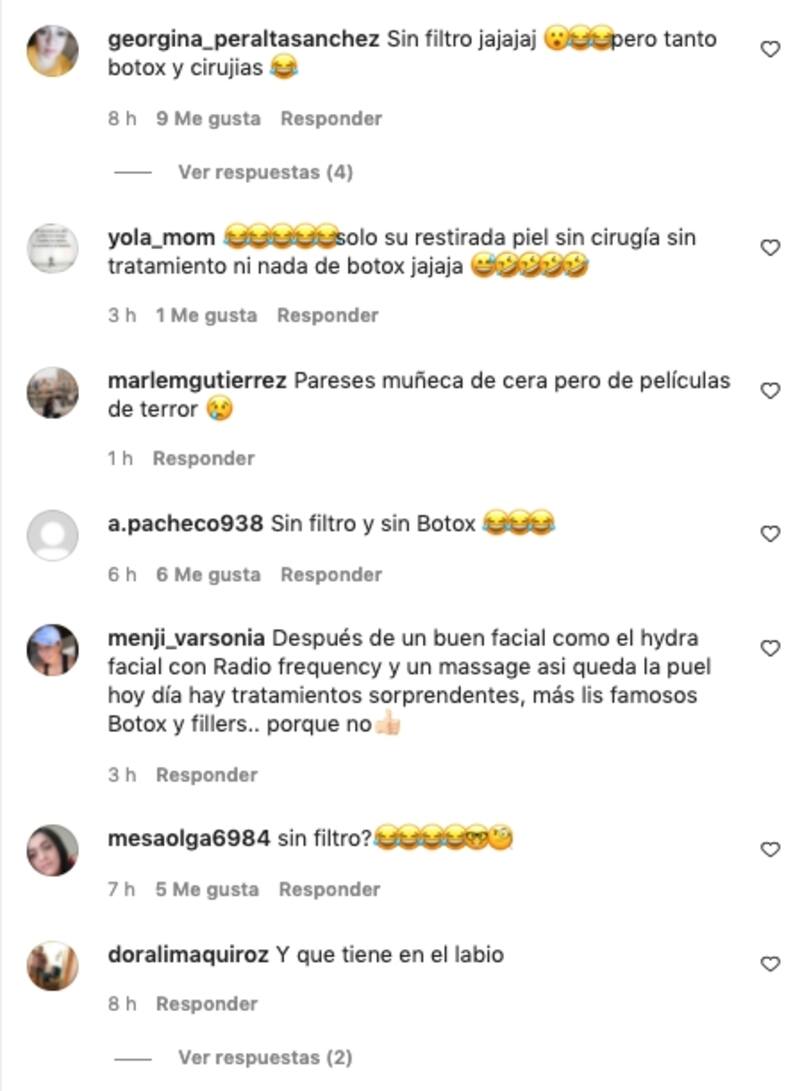The height and width of the screenshot is (1091, 800).
Task: Open yola_mom's profile
Action: (160, 237)
